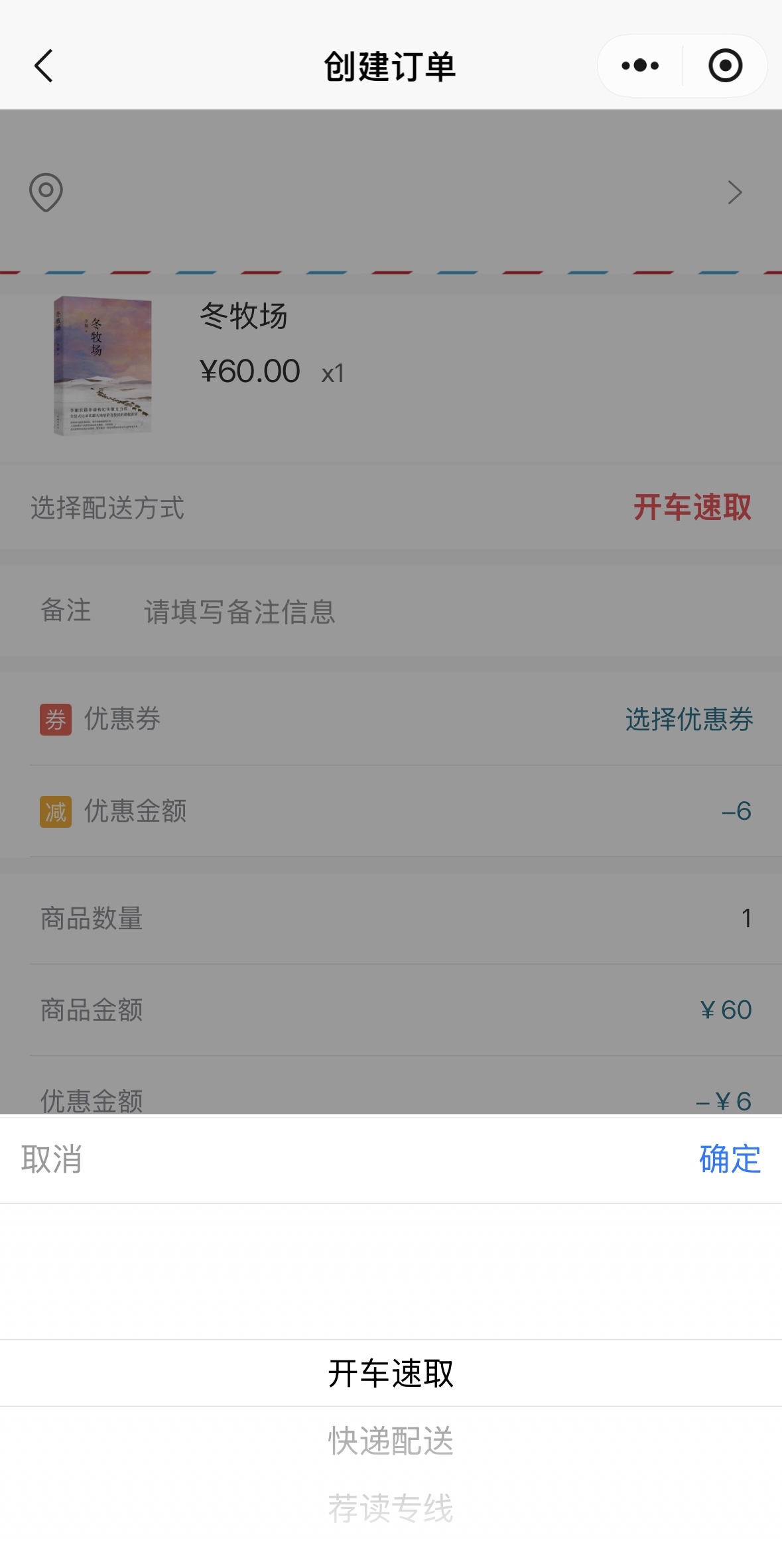Select 快递配送 in the picker
This screenshot has width=782, height=1568.
pyautogui.click(x=391, y=1440)
